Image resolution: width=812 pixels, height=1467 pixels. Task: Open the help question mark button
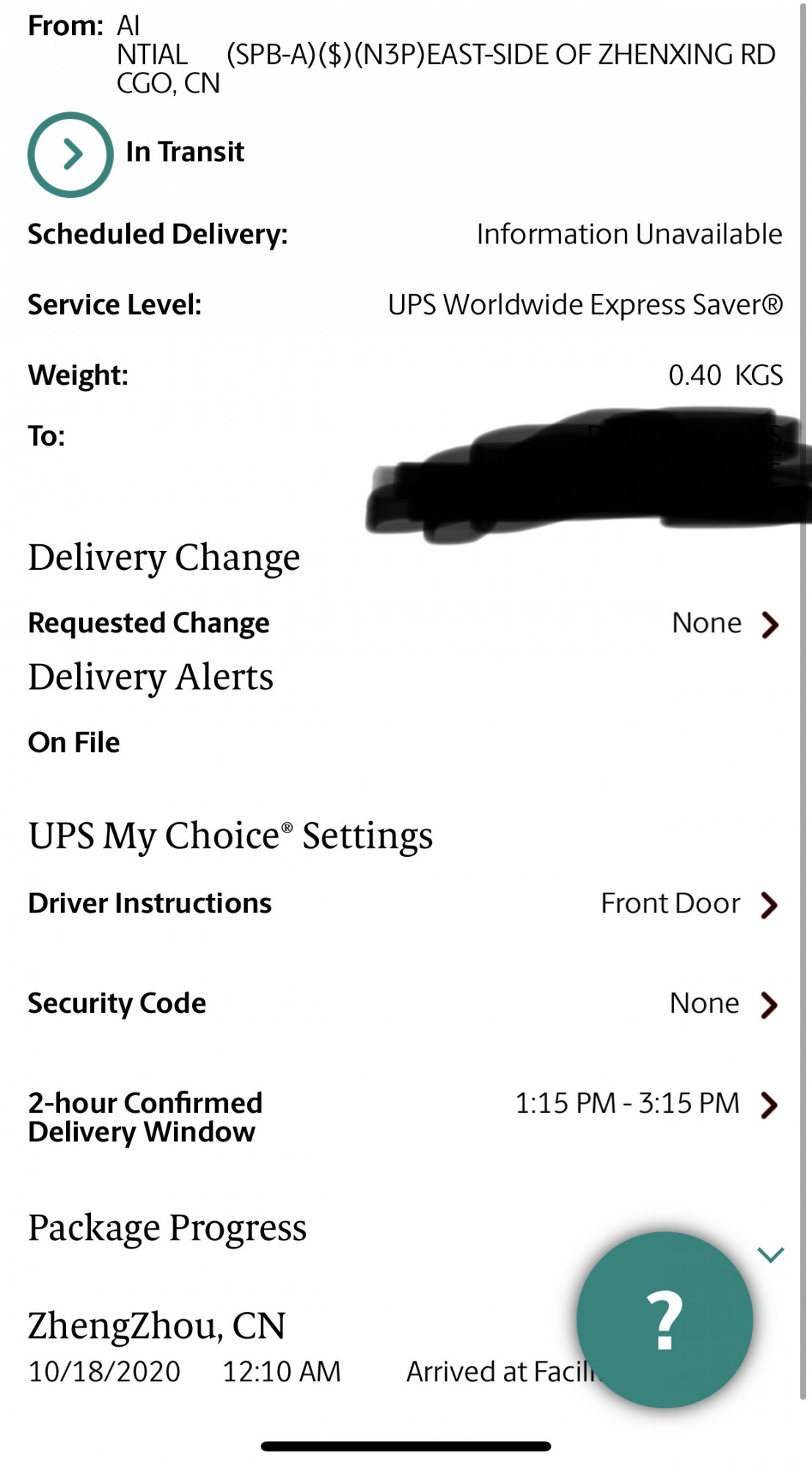(665, 1320)
